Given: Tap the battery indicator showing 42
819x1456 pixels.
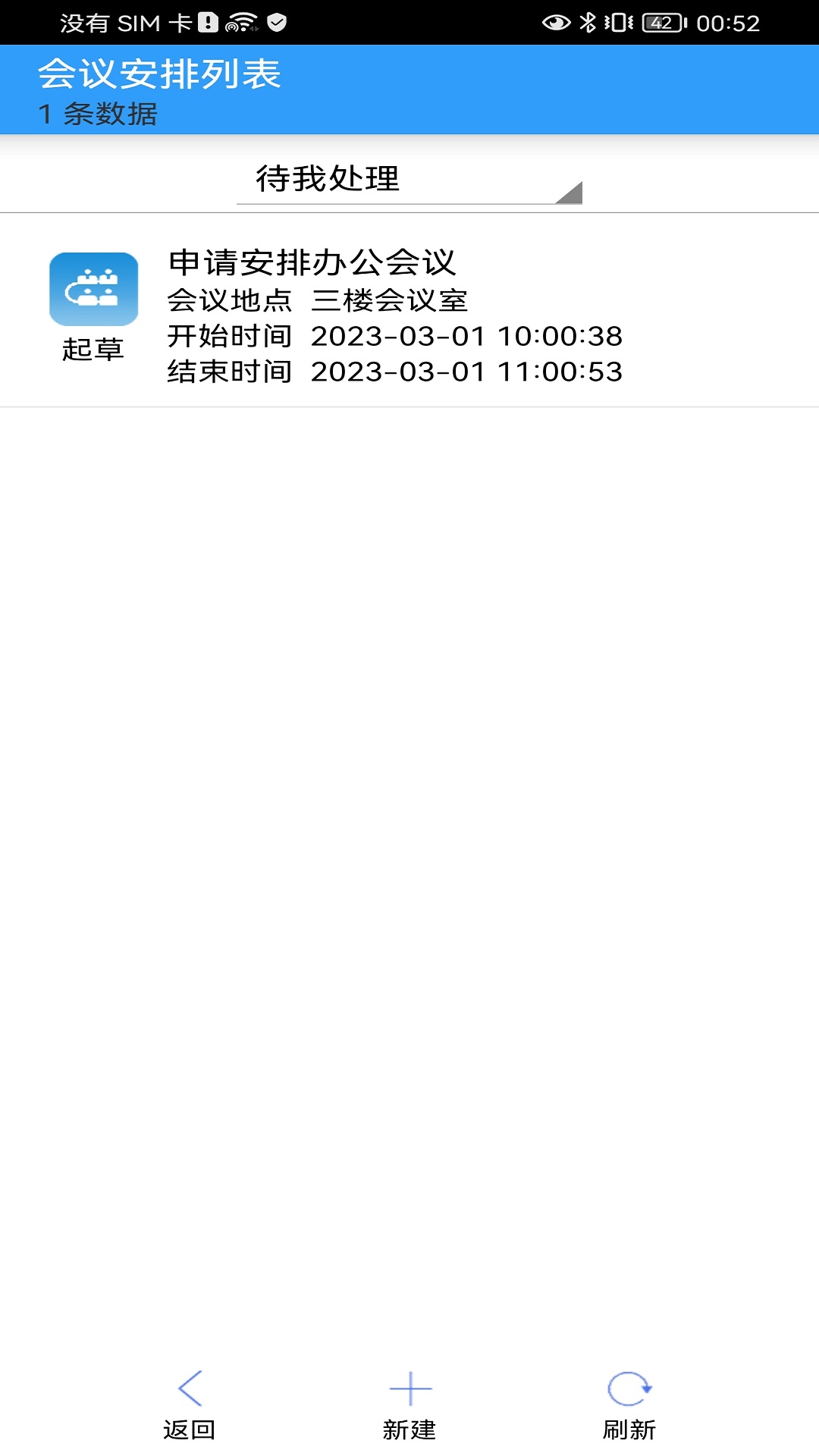Looking at the screenshot, I should [x=661, y=21].
